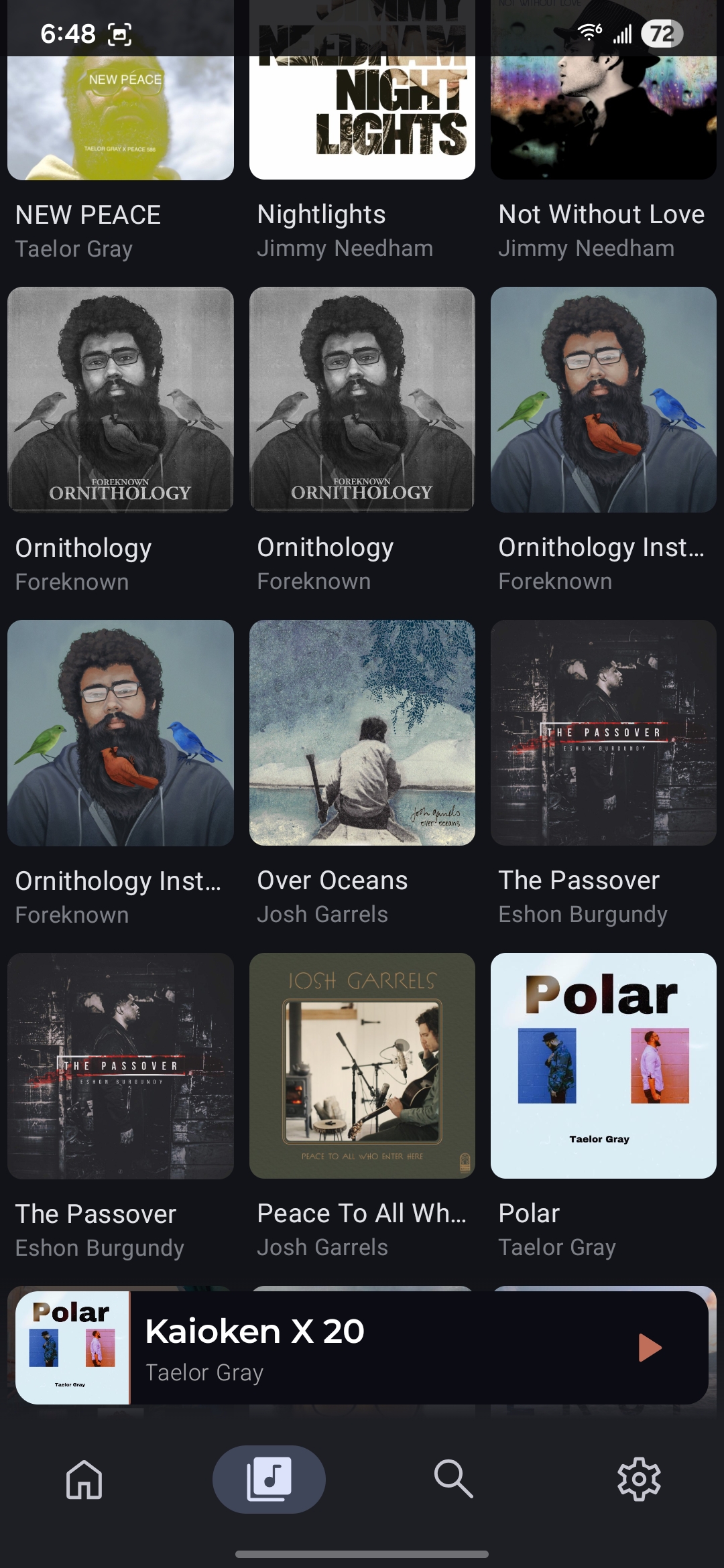This screenshot has width=724, height=1568.
Task: View the Peace To All Wh... album
Action: [362, 1065]
